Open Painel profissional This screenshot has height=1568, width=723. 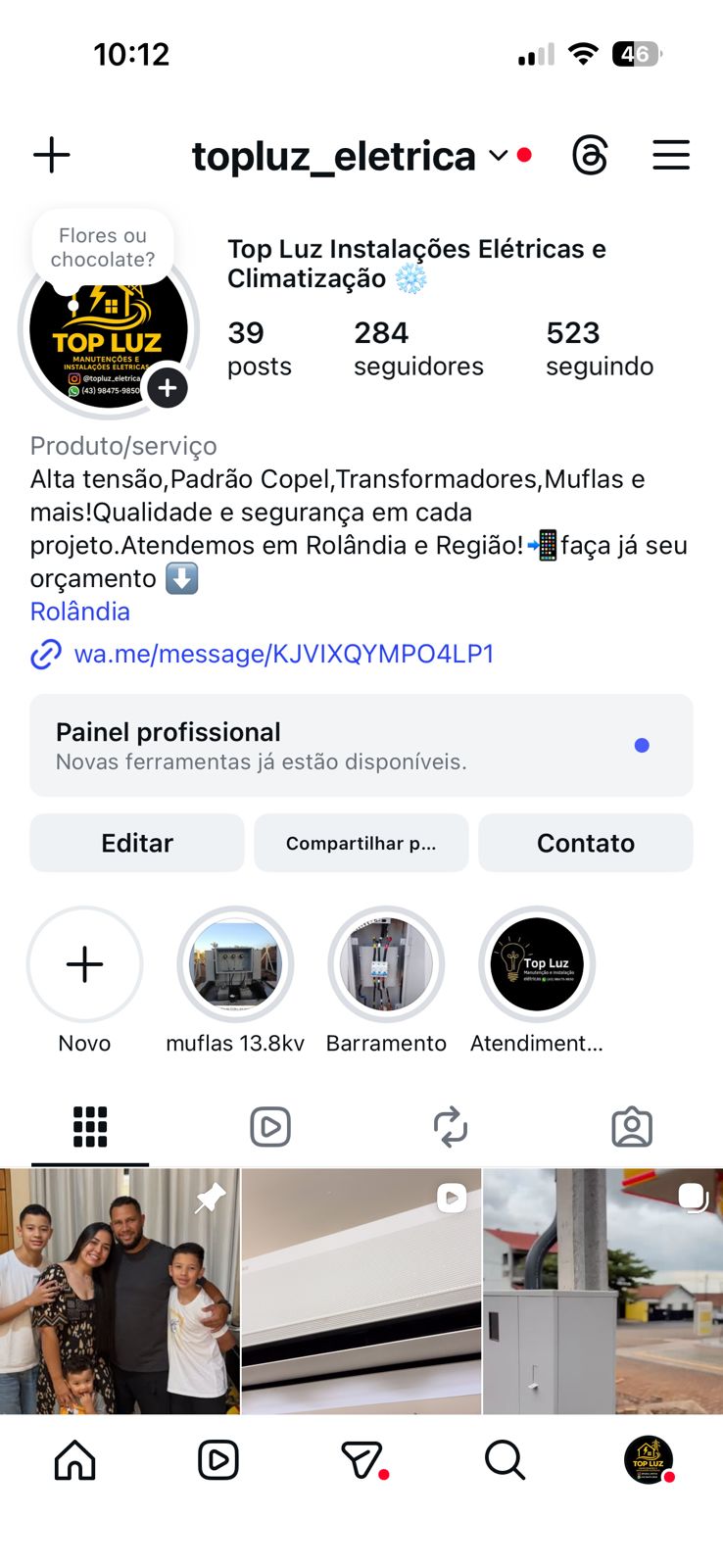(361, 745)
